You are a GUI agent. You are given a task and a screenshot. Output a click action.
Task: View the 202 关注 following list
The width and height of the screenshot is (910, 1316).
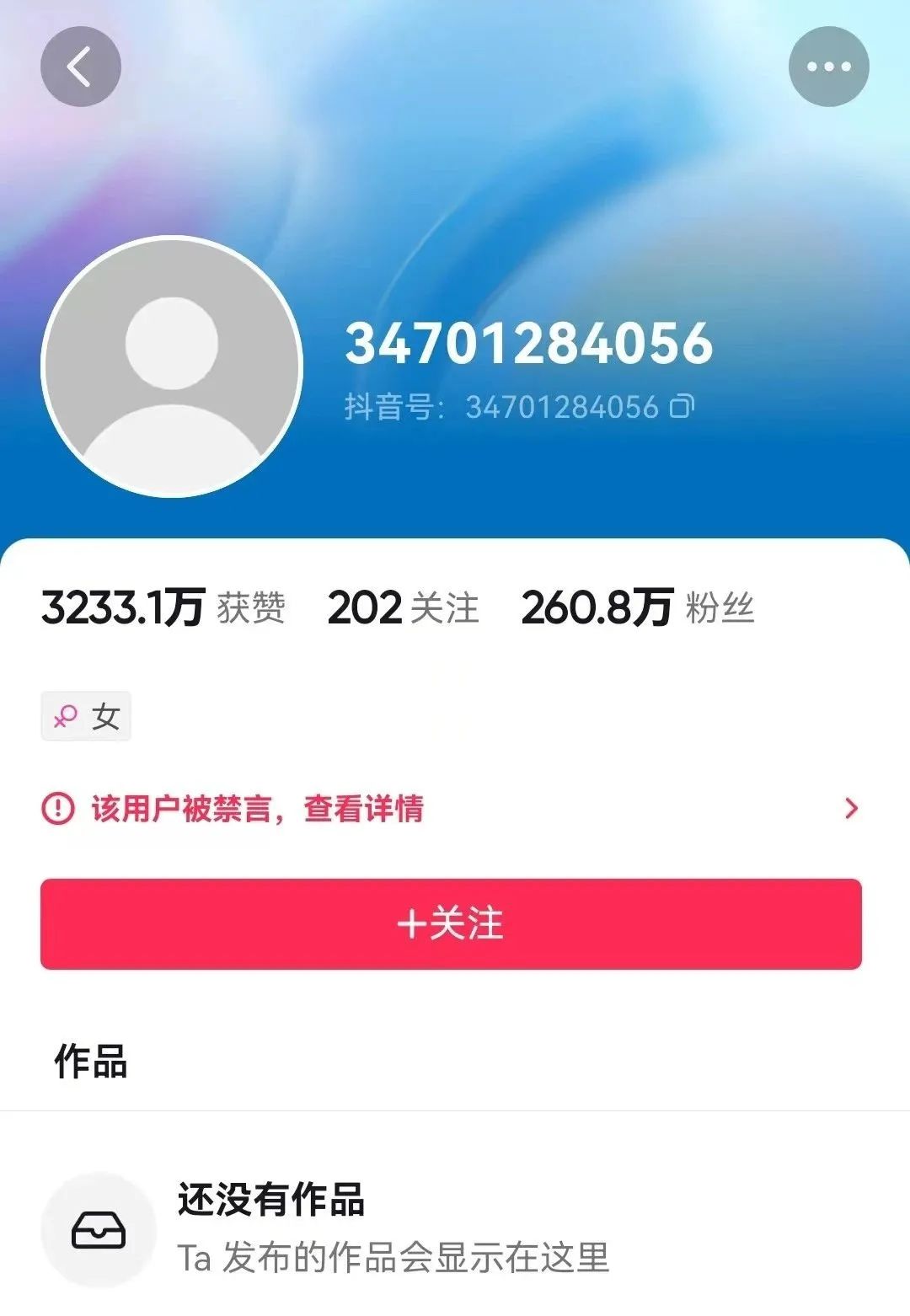pos(403,607)
